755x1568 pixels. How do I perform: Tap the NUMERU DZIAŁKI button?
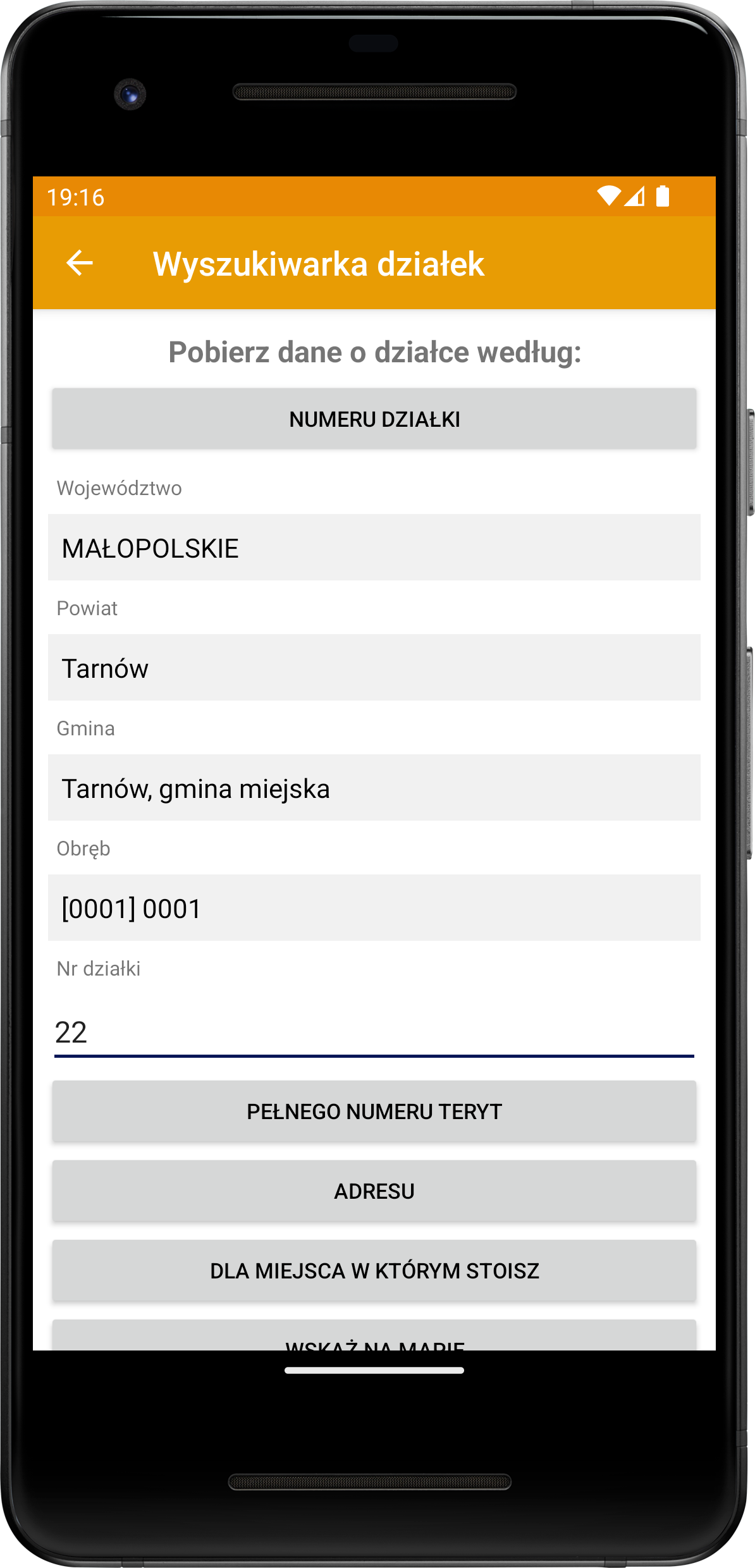click(x=374, y=419)
